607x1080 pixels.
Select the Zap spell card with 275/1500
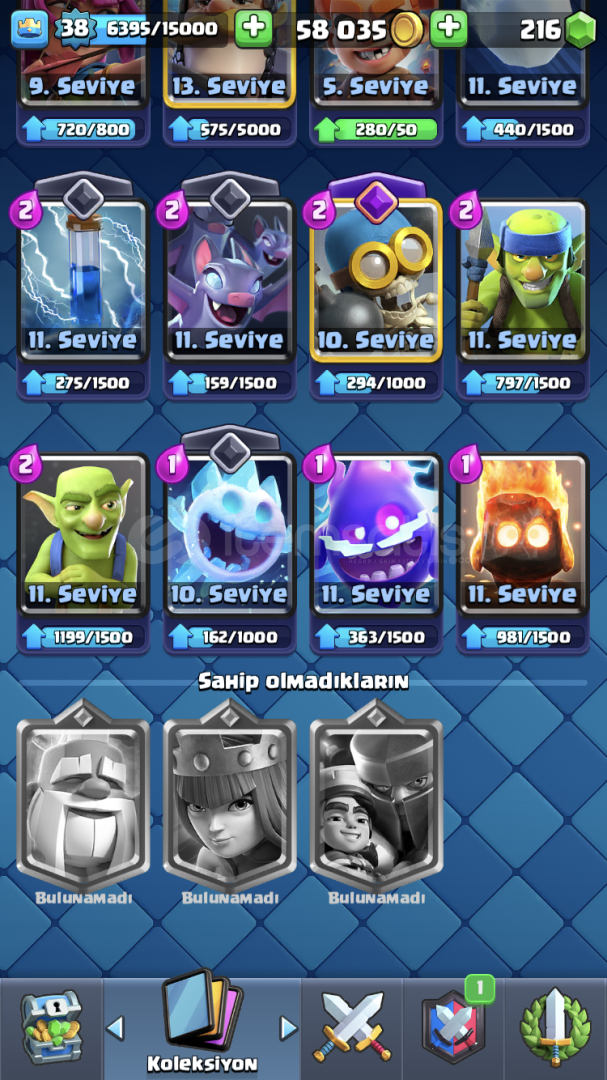click(83, 281)
